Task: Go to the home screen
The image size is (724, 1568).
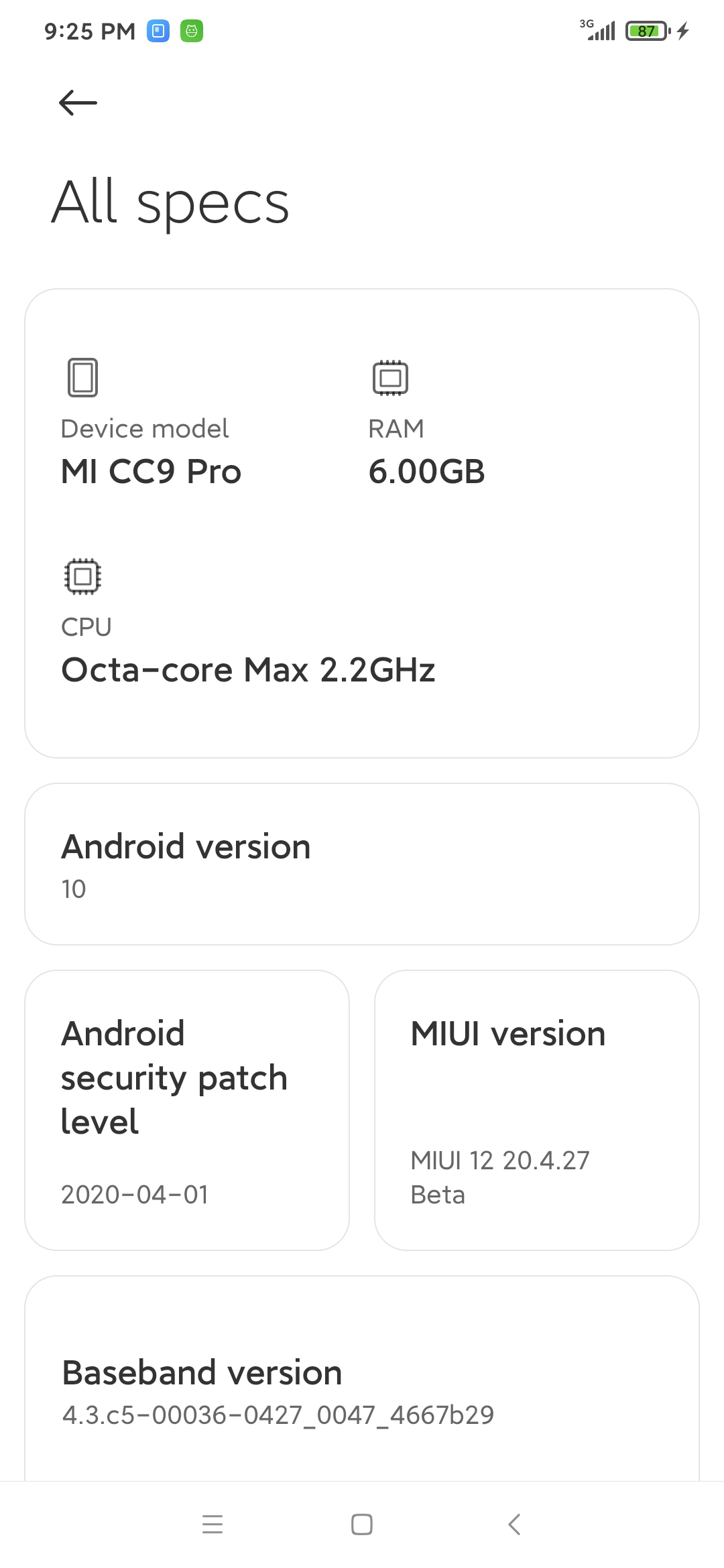Action: (x=362, y=1524)
